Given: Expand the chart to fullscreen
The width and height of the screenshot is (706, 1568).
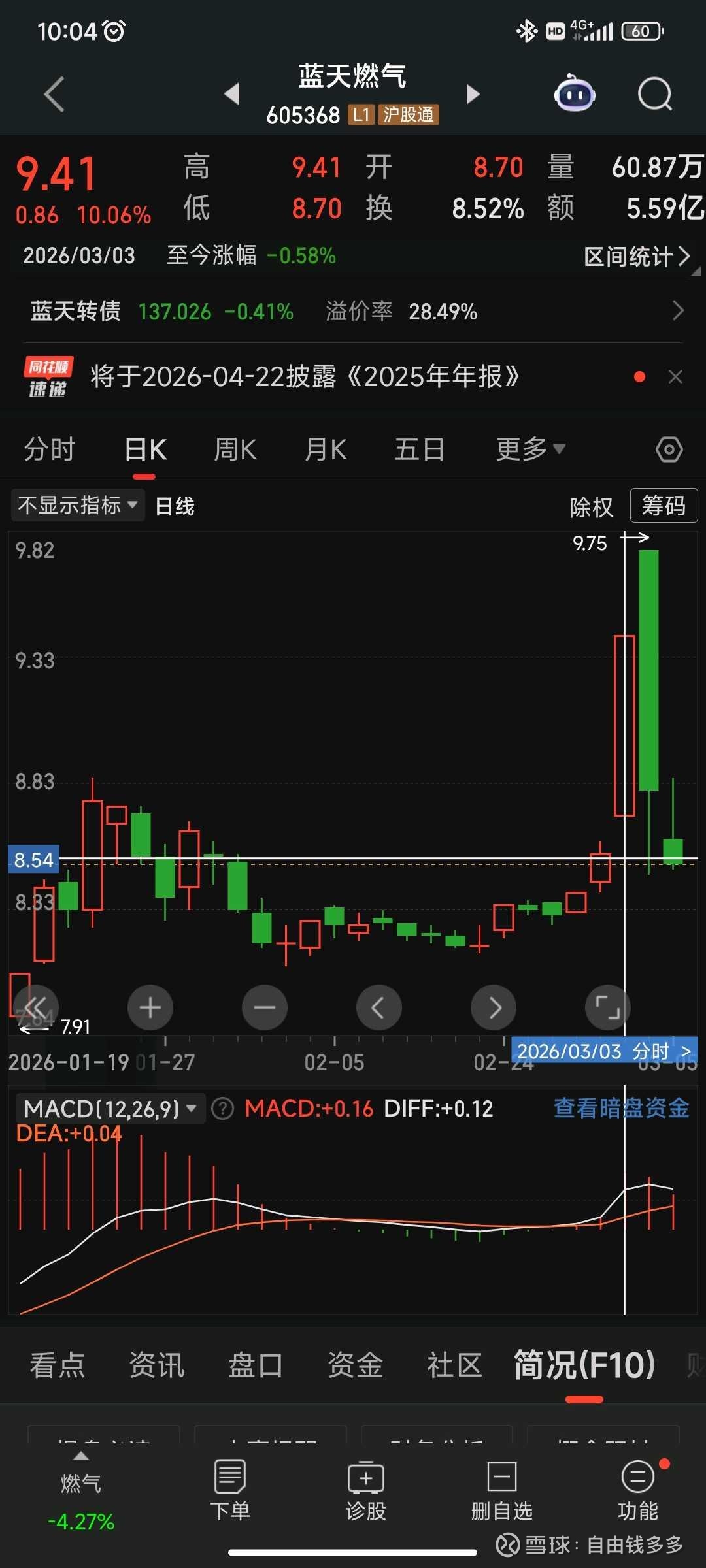Looking at the screenshot, I should 607,1007.
